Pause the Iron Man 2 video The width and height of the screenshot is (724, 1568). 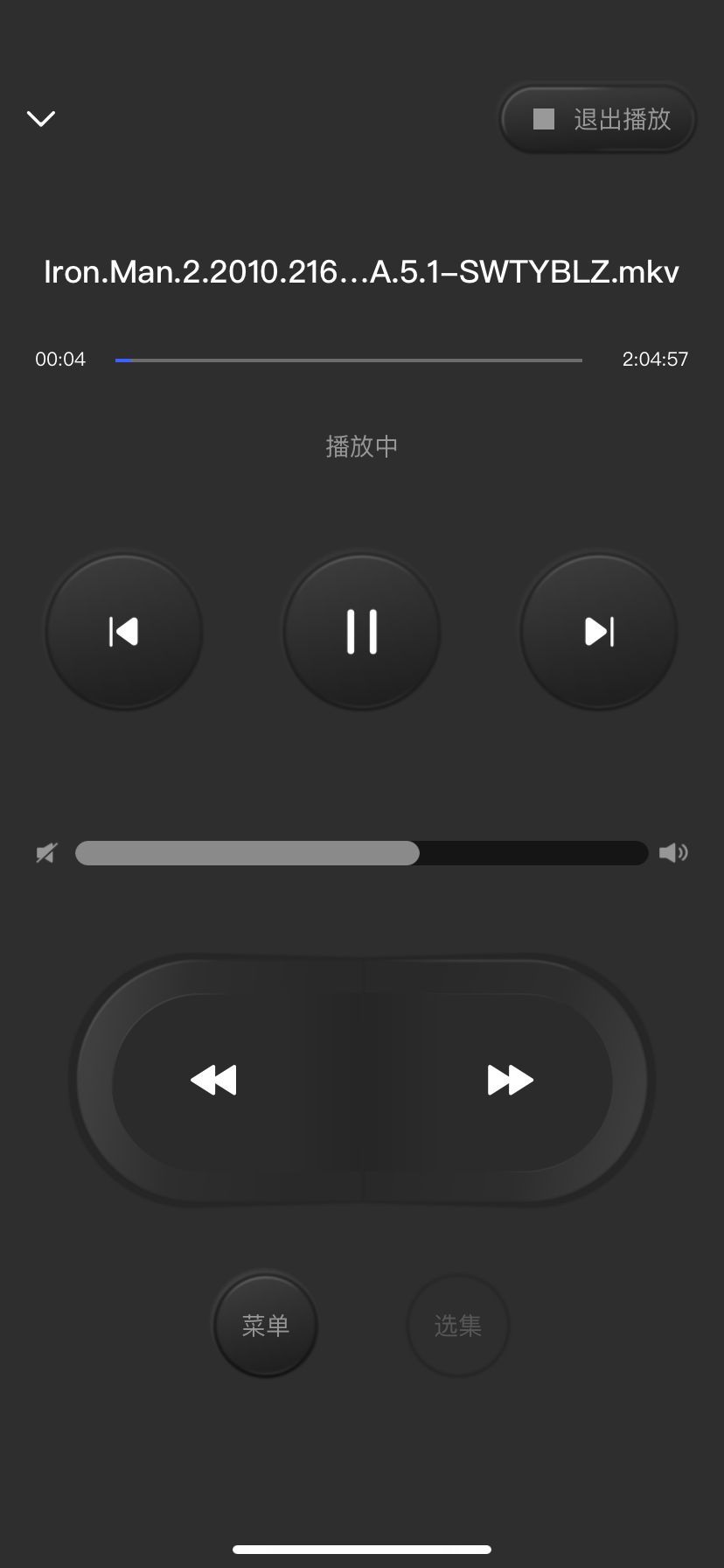pos(361,631)
